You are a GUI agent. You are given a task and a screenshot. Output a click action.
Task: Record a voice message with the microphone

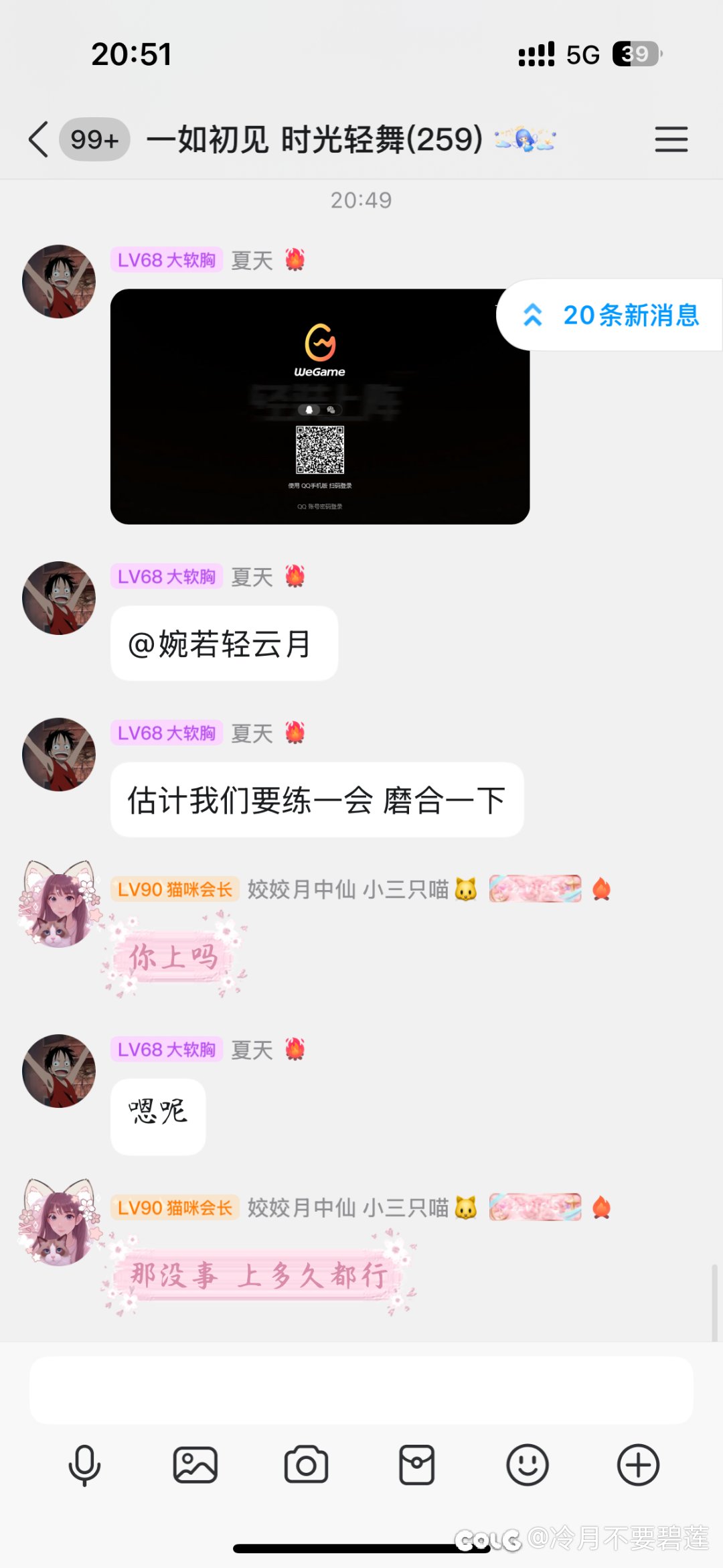click(84, 1465)
